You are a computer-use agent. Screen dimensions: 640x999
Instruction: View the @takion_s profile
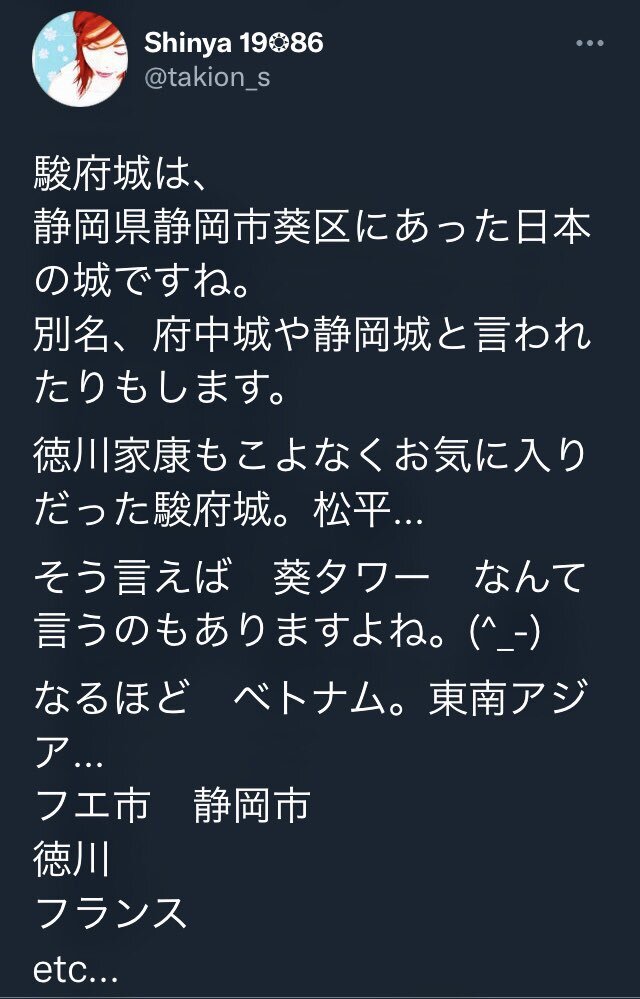pos(207,78)
